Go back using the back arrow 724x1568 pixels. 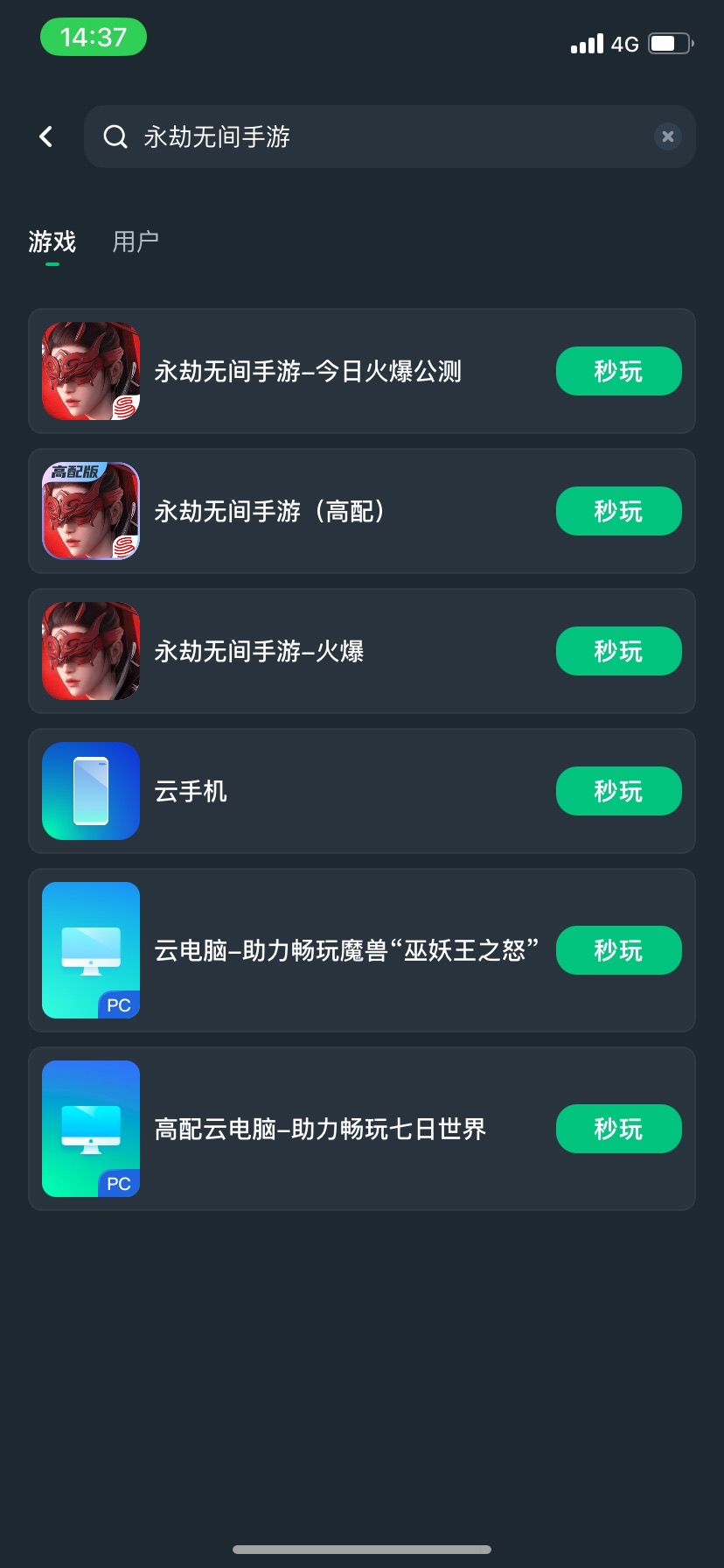pos(46,136)
